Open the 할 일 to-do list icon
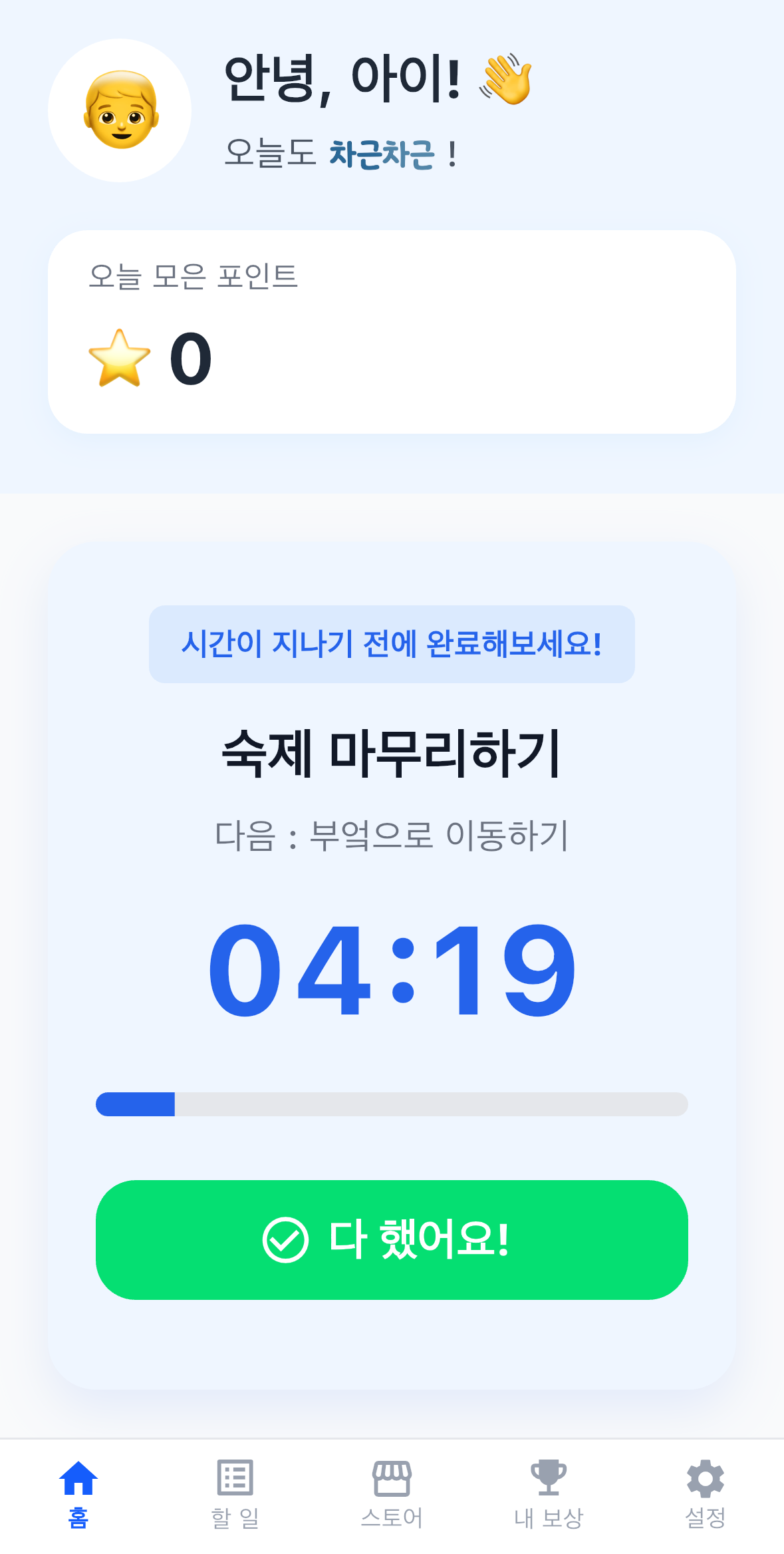The image size is (784, 1554). click(235, 1479)
